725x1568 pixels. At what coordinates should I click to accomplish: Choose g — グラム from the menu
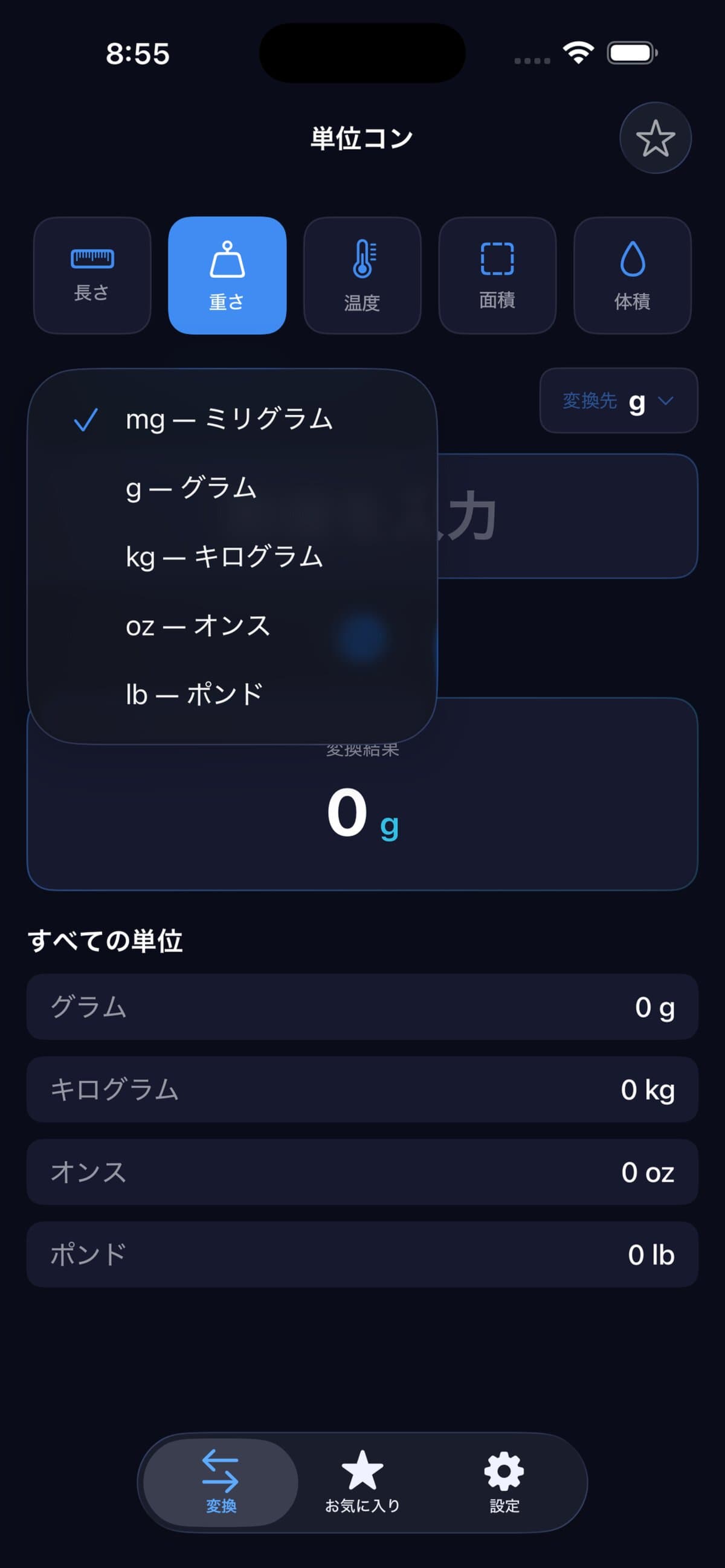point(191,488)
